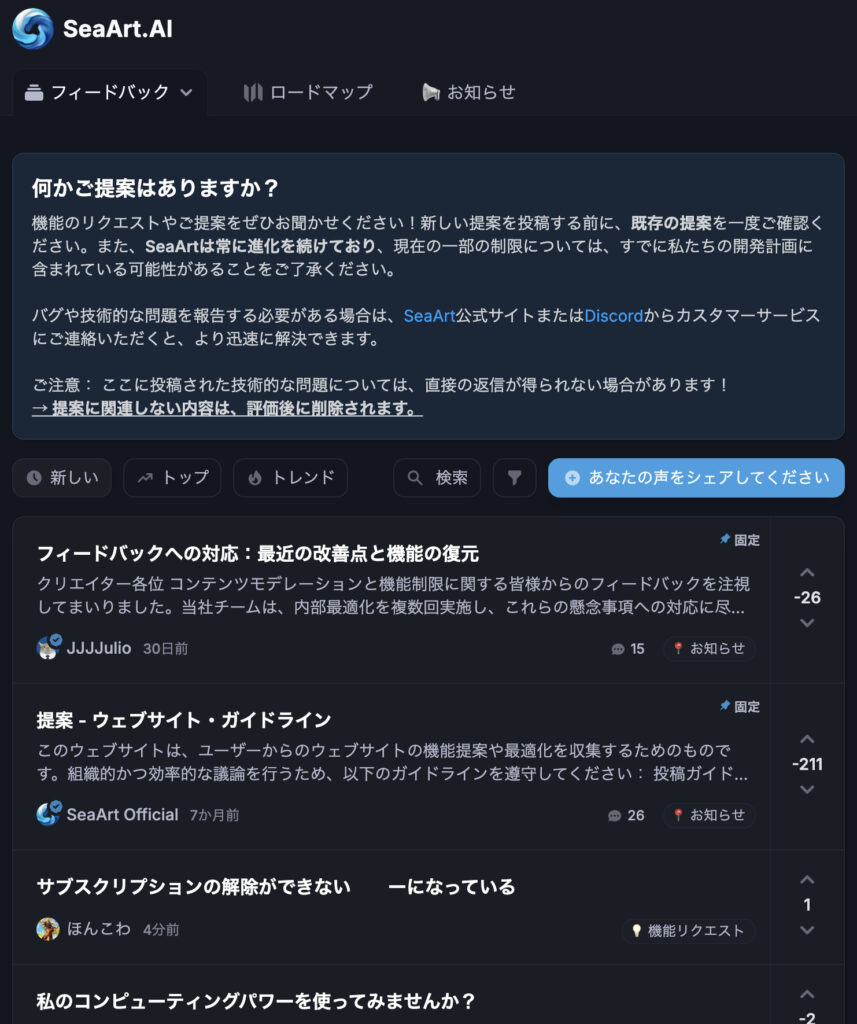Viewport: 857px width, 1024px height.
Task: Open the filter funnel icon
Action: coord(514,478)
